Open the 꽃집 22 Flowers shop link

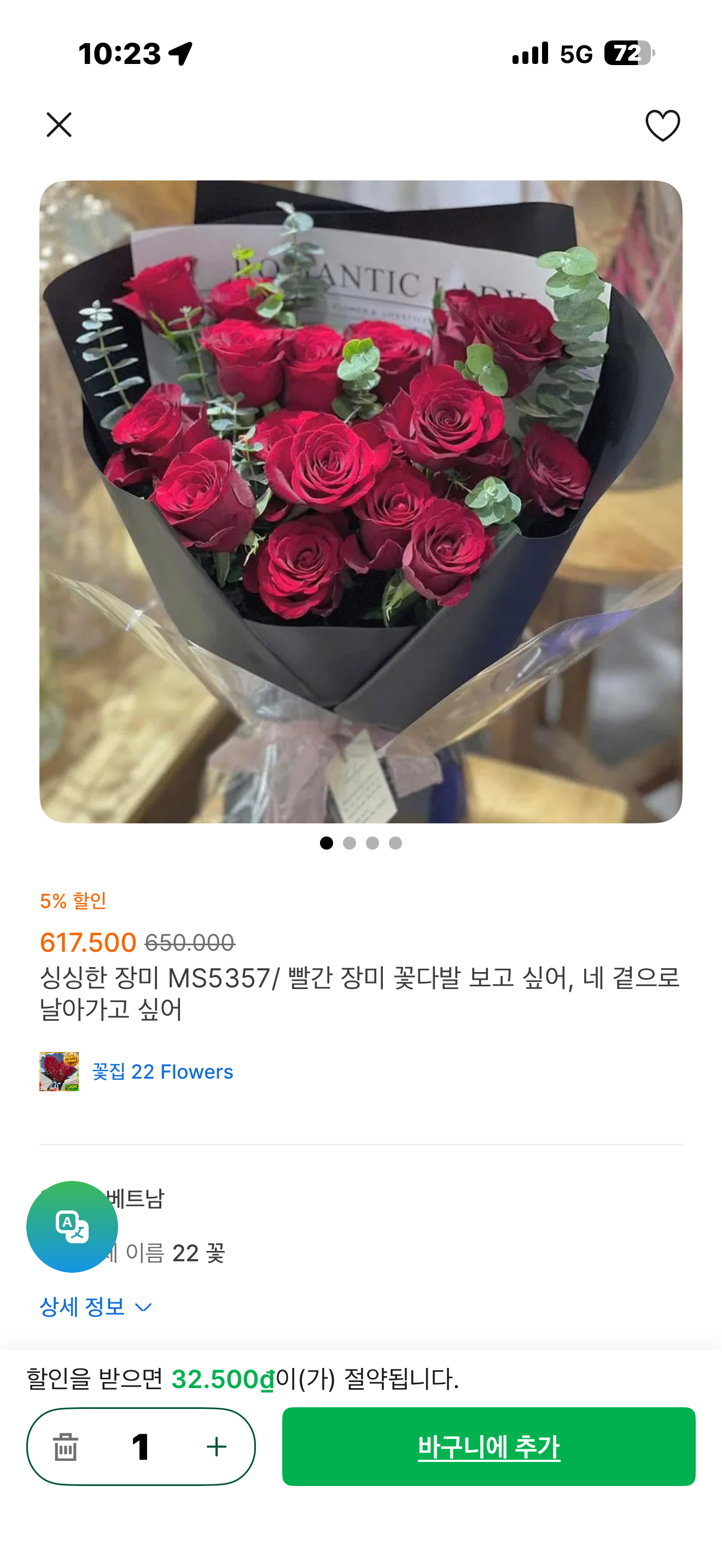tap(162, 1072)
